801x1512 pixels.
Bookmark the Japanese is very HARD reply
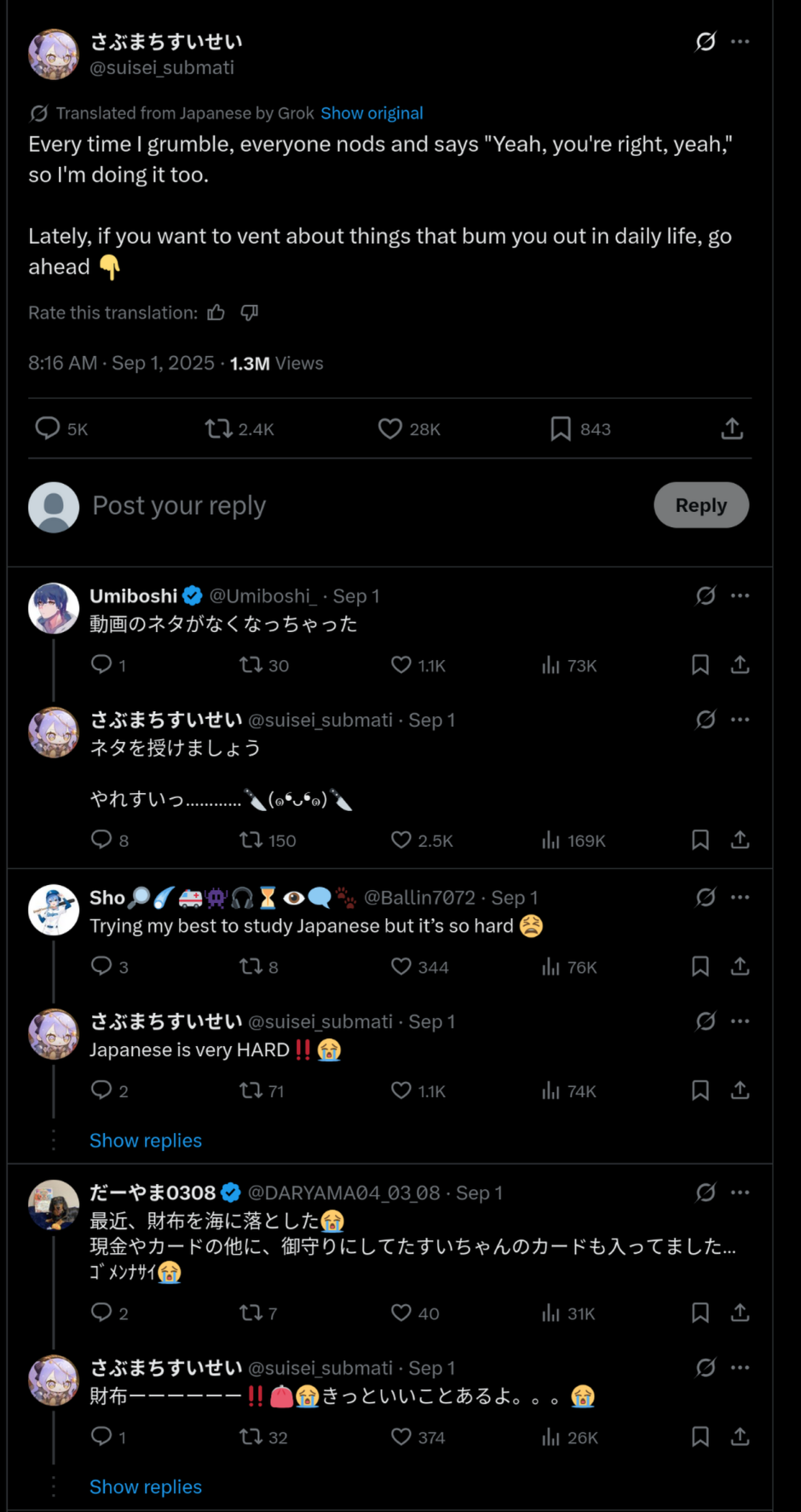tap(700, 1091)
